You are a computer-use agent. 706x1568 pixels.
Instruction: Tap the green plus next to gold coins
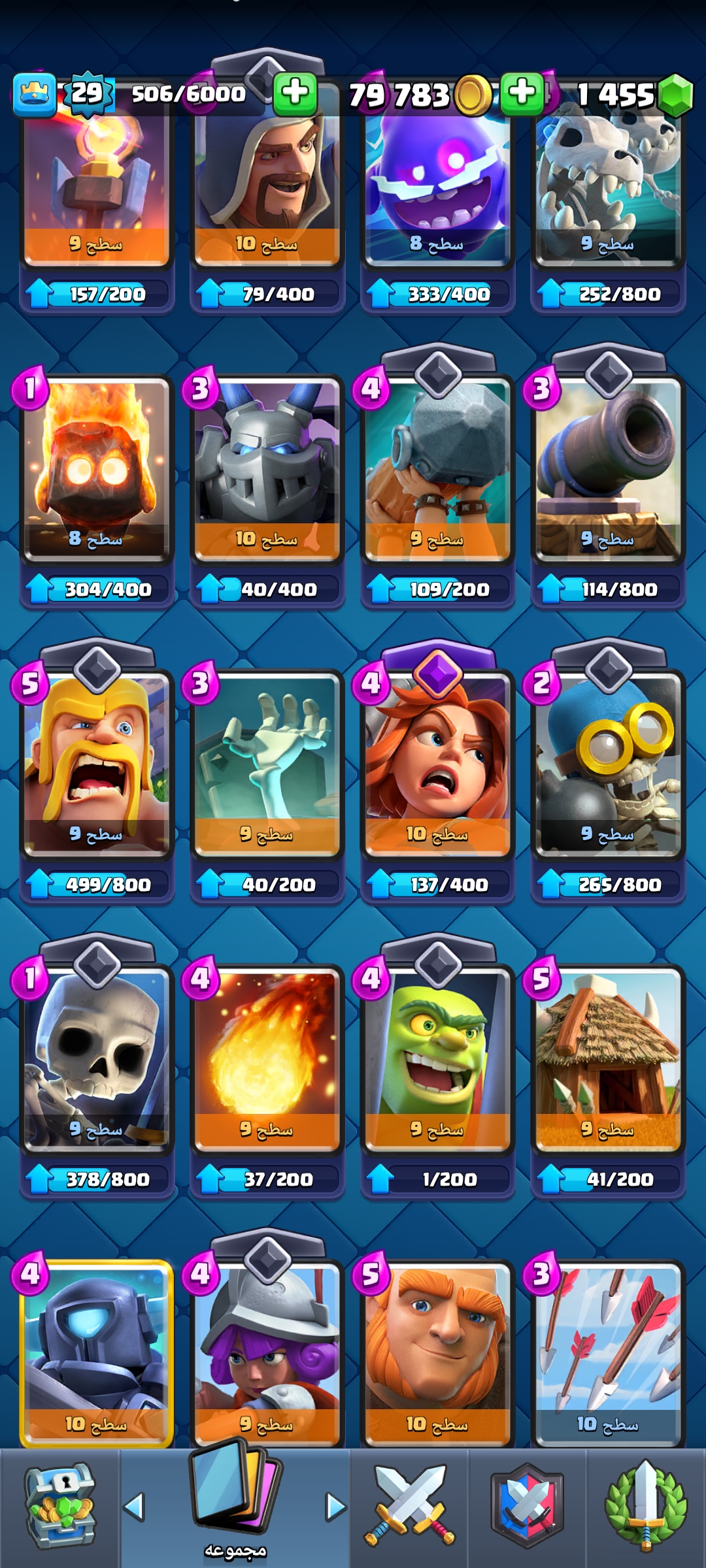click(x=522, y=93)
